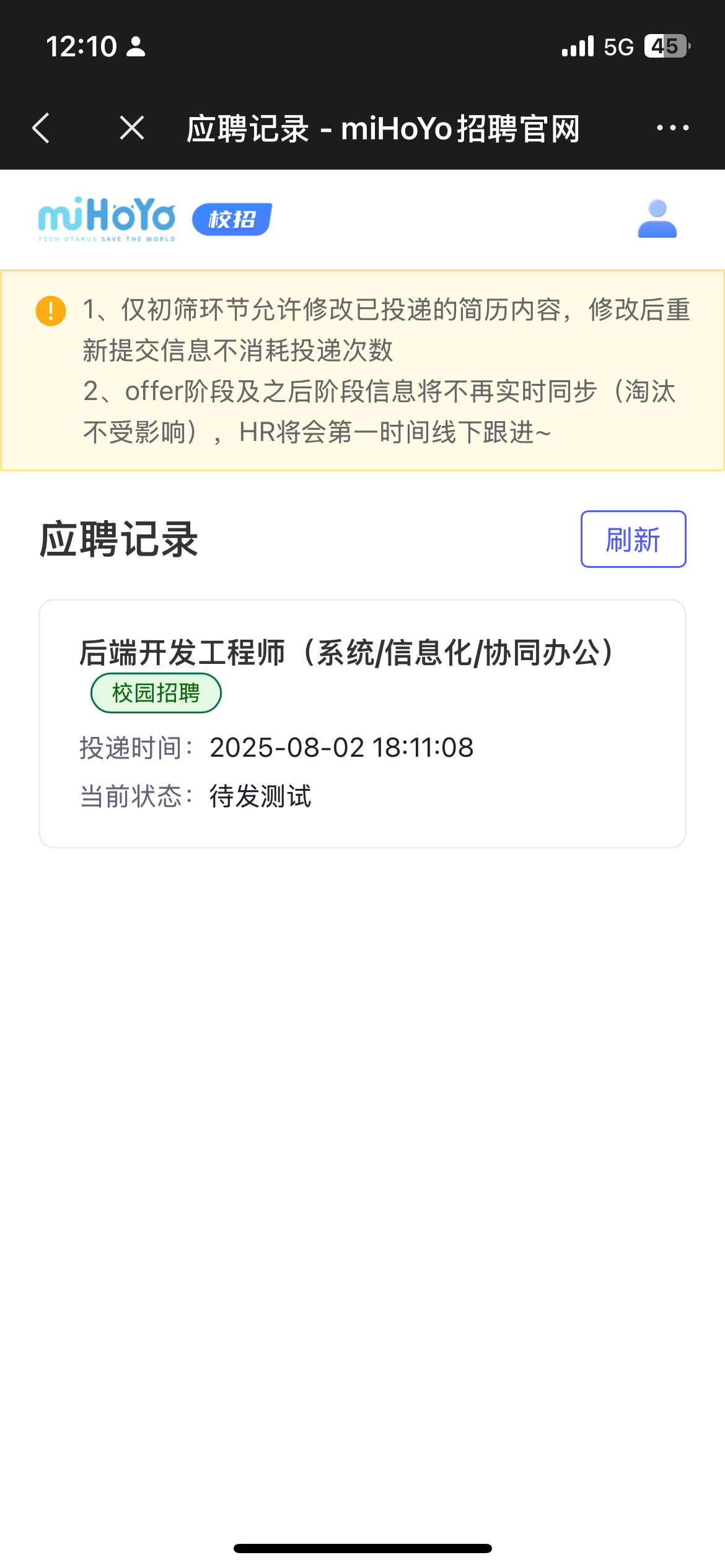Open the three-dot more options menu
This screenshot has height=1568, width=725.
pos(672,128)
